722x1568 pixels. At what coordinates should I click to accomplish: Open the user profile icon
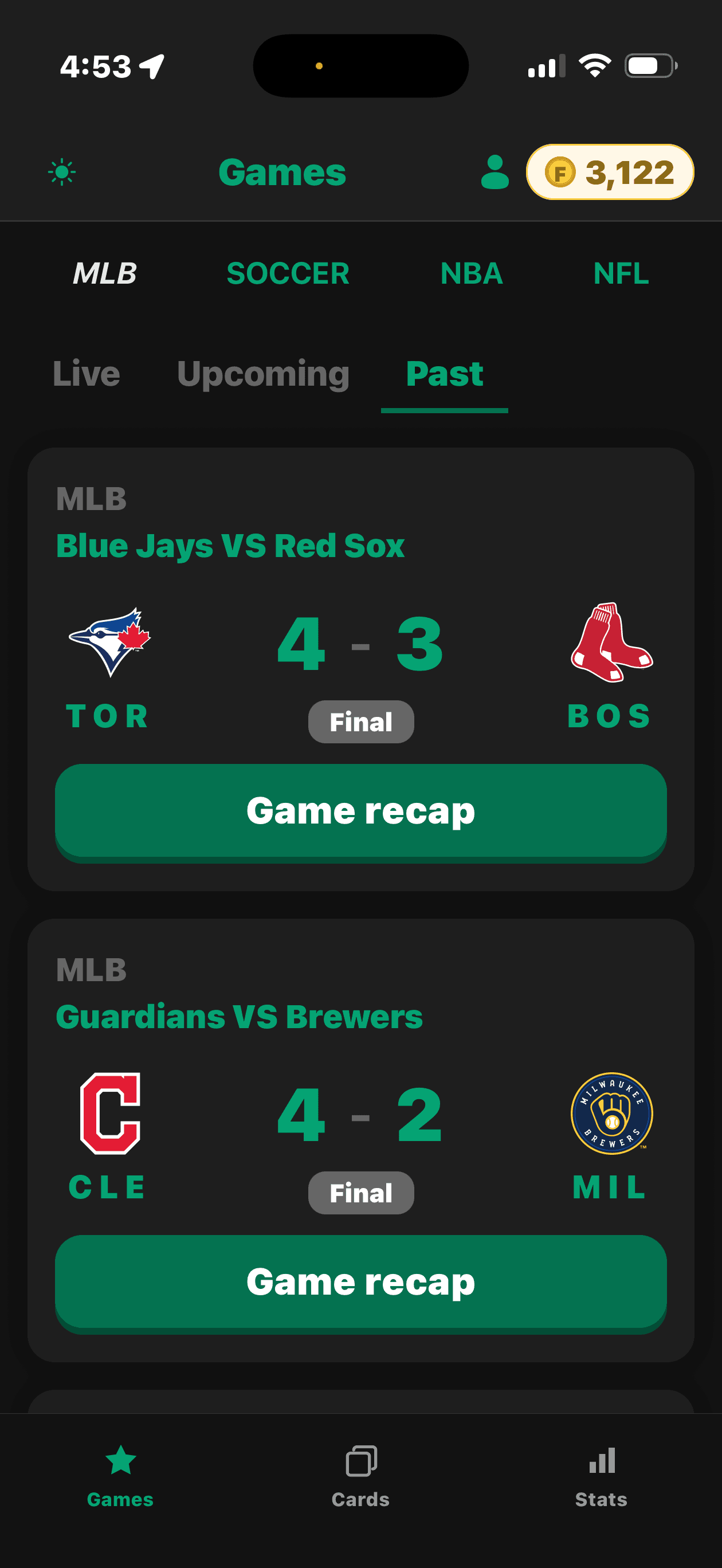tap(495, 173)
